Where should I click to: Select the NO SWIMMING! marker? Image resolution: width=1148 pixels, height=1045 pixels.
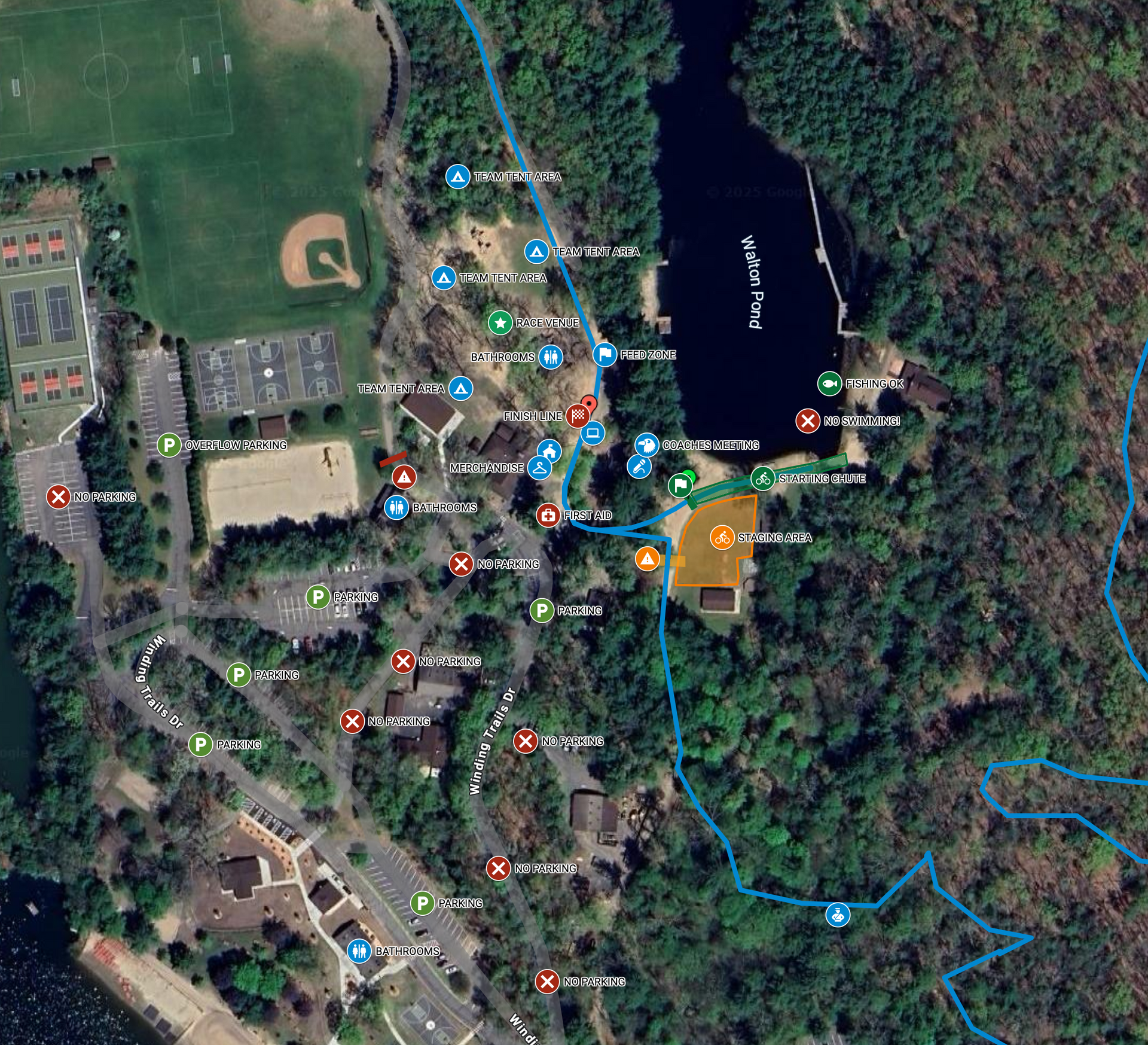point(807,421)
